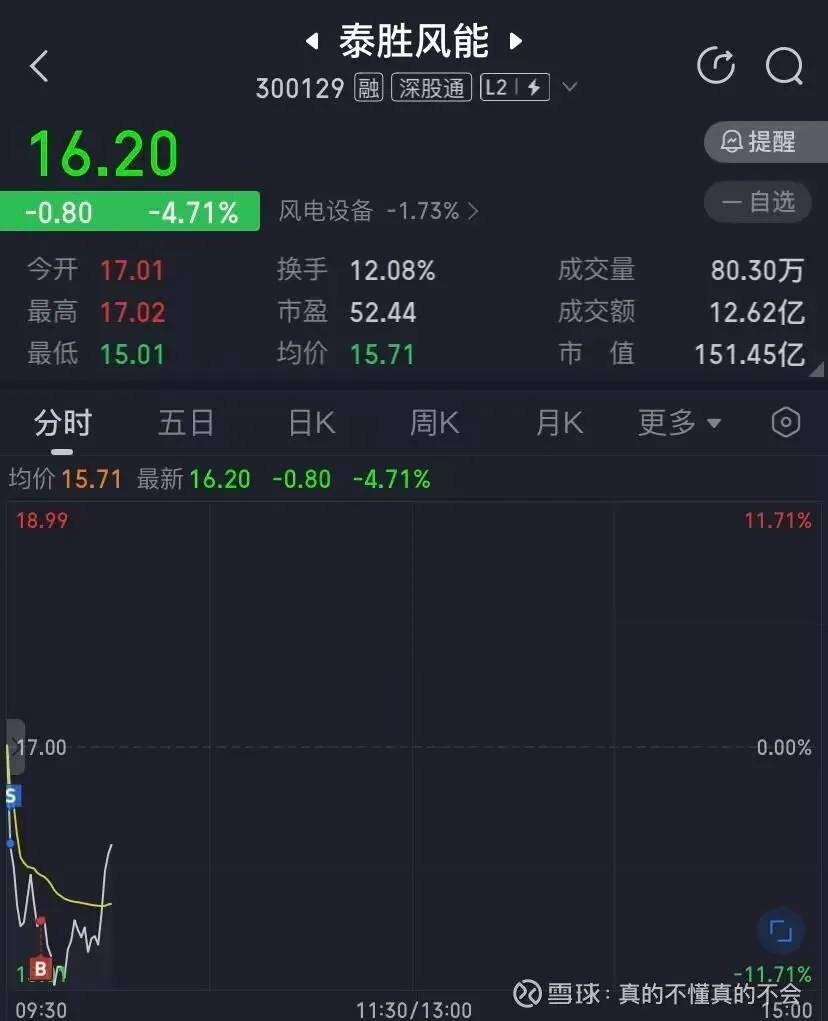Switch to the 周K chart
This screenshot has width=828, height=1021.
434,423
